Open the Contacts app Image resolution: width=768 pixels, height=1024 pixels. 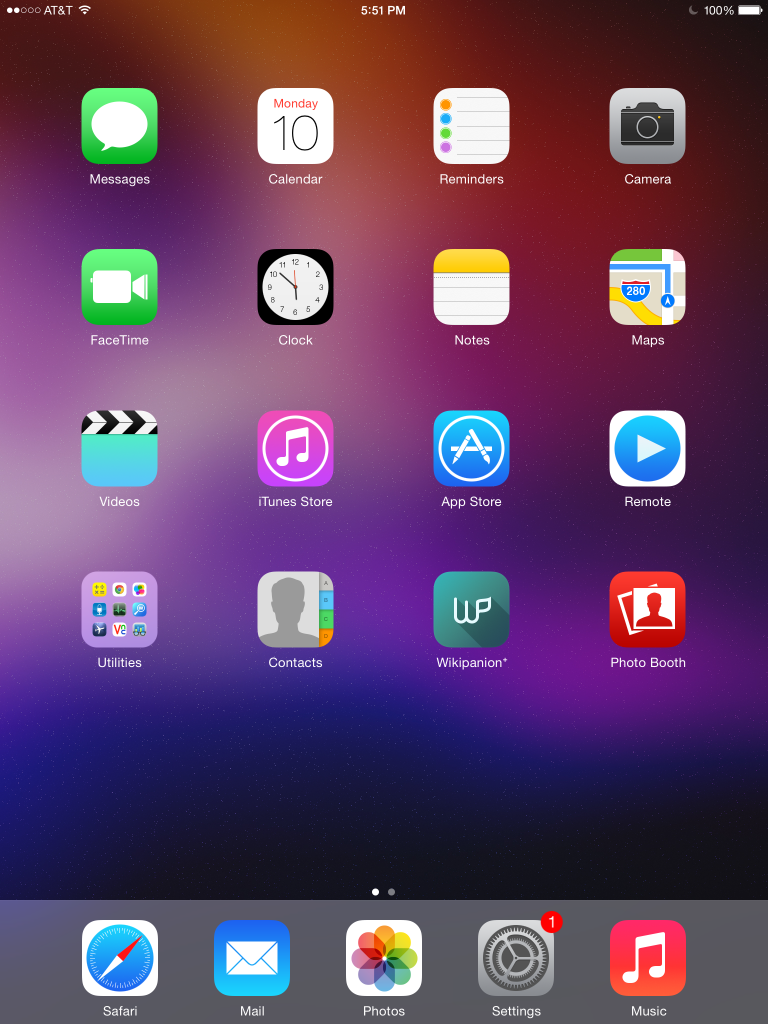point(295,609)
